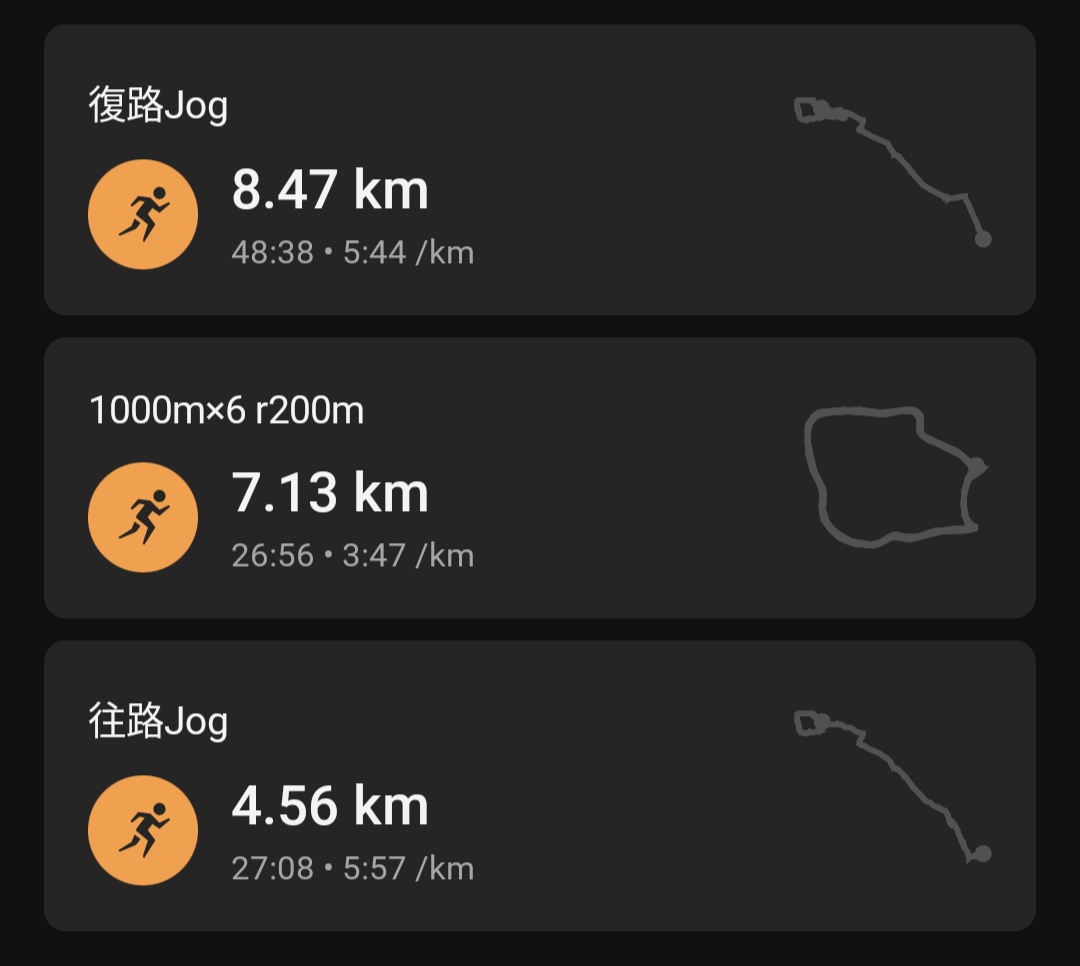View the 1000m×6 r200m run details
Screen dimensions: 1080x966
(x=539, y=477)
